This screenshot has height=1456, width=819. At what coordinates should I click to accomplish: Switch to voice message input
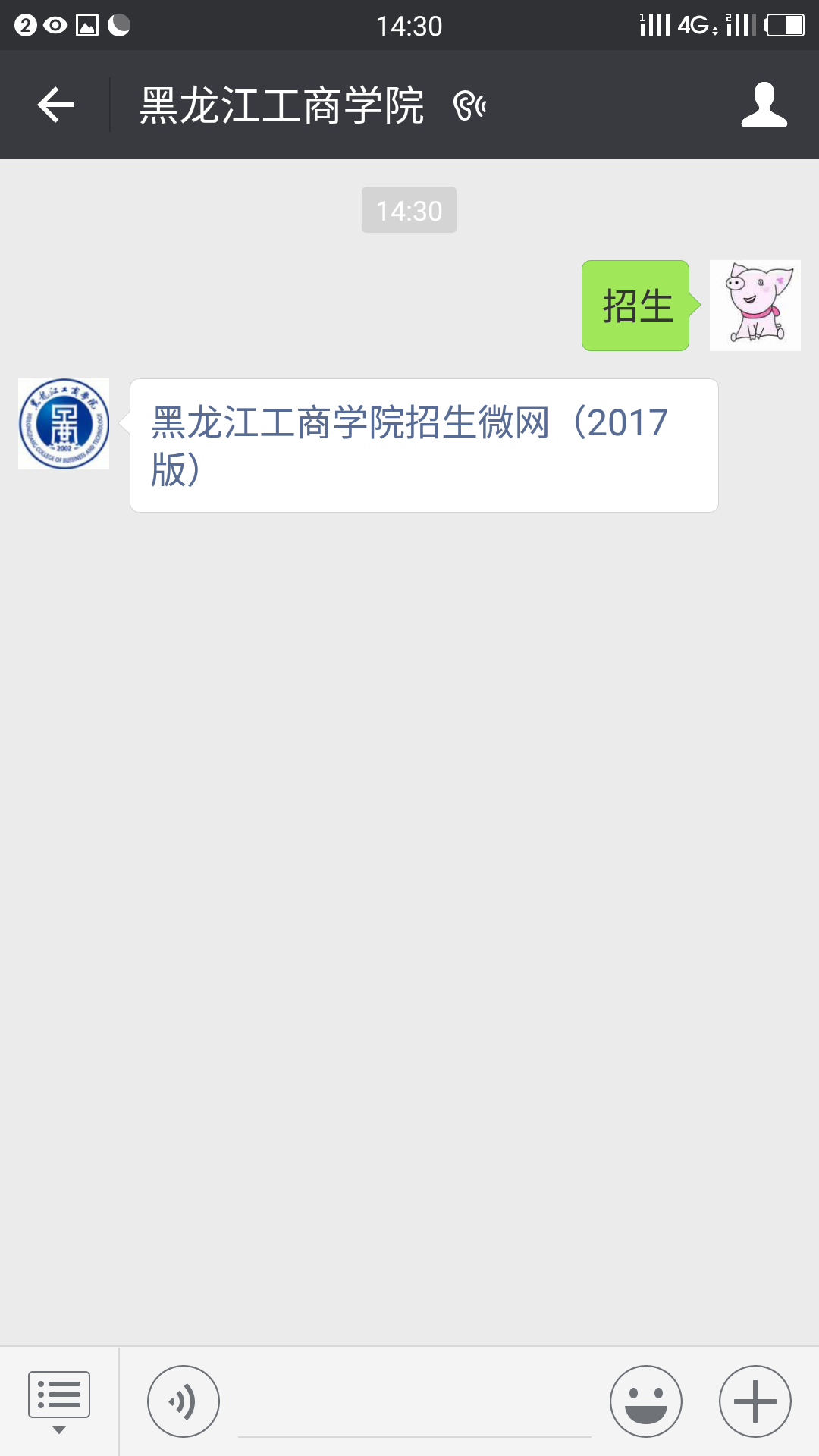coord(184,1401)
